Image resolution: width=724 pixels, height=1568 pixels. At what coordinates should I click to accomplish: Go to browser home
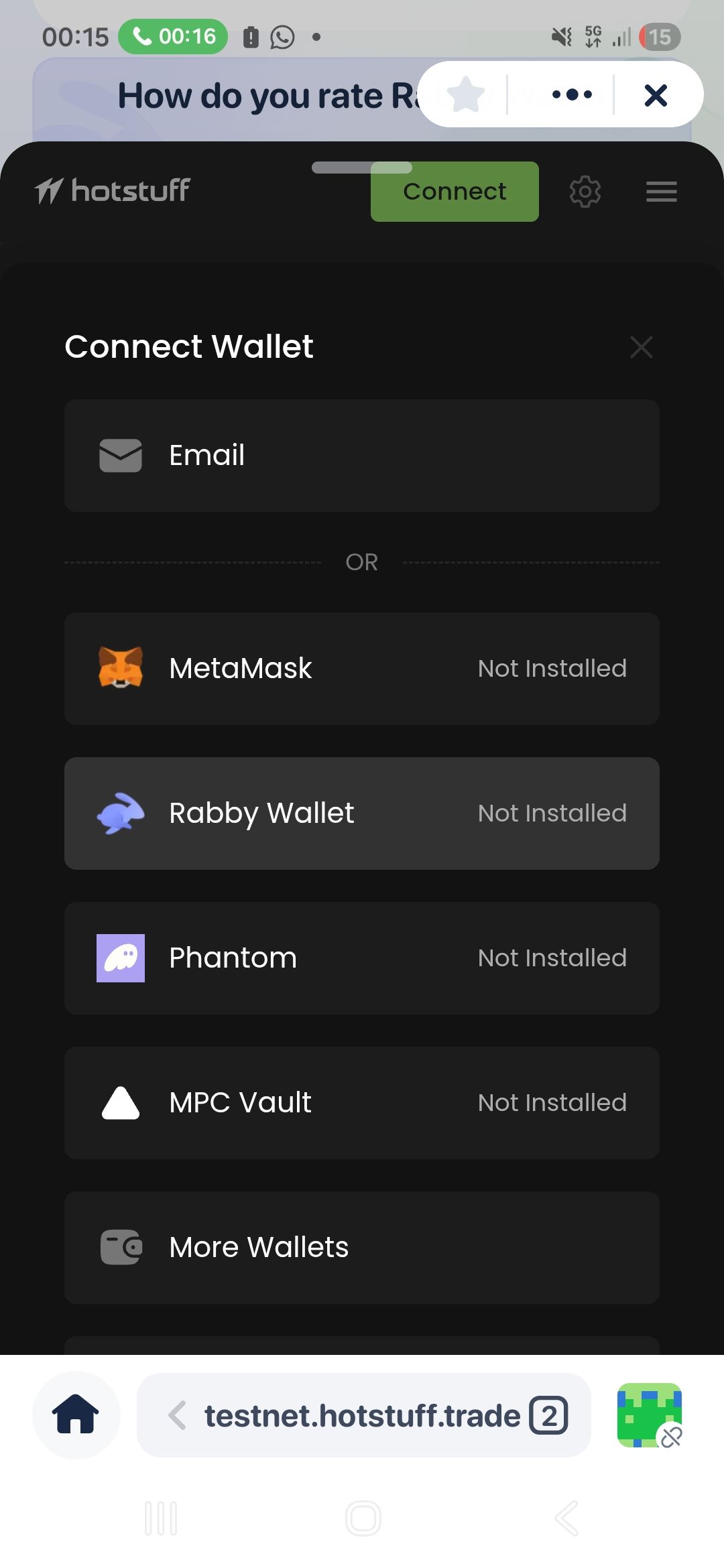[76, 1415]
